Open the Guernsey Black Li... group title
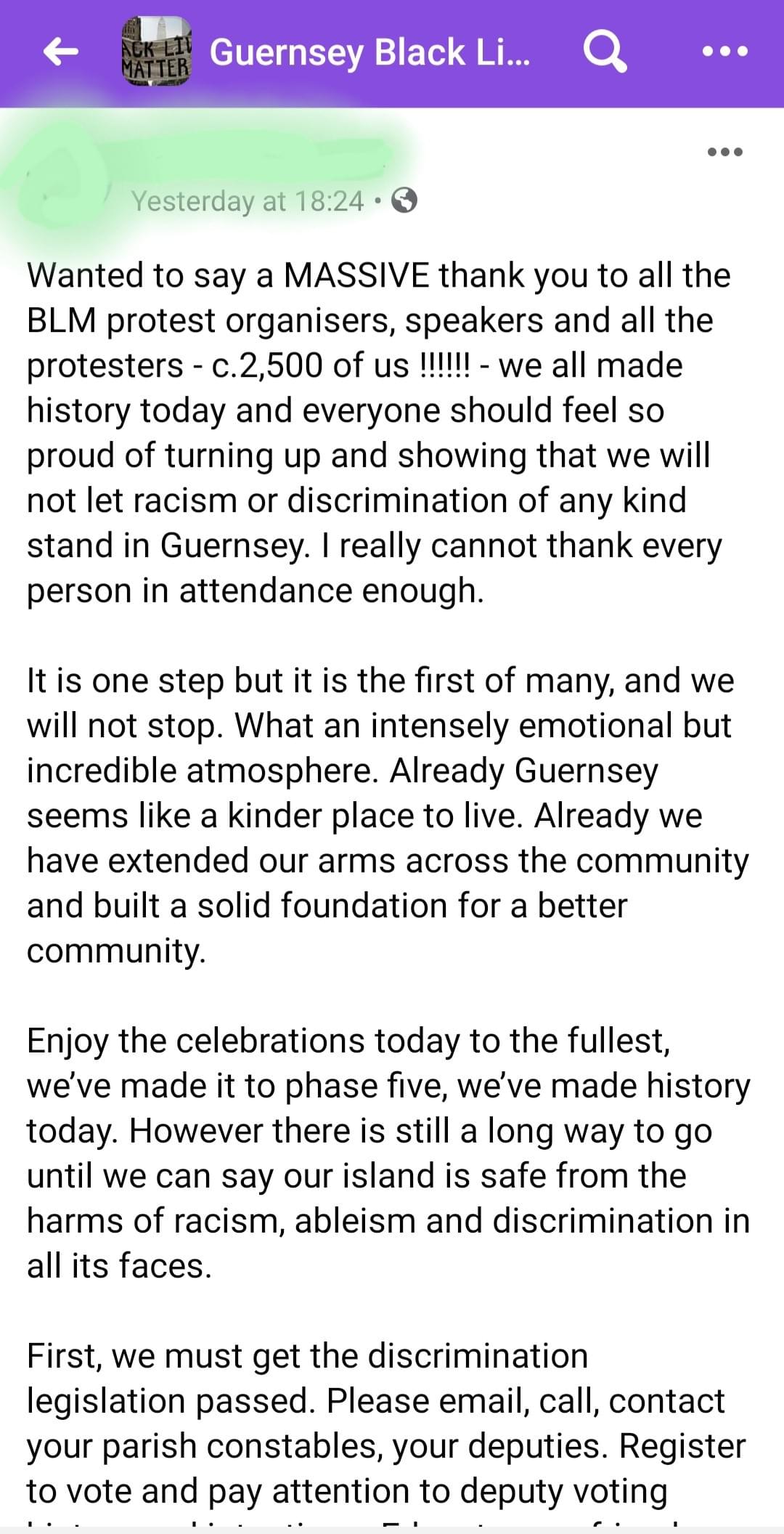 point(369,52)
